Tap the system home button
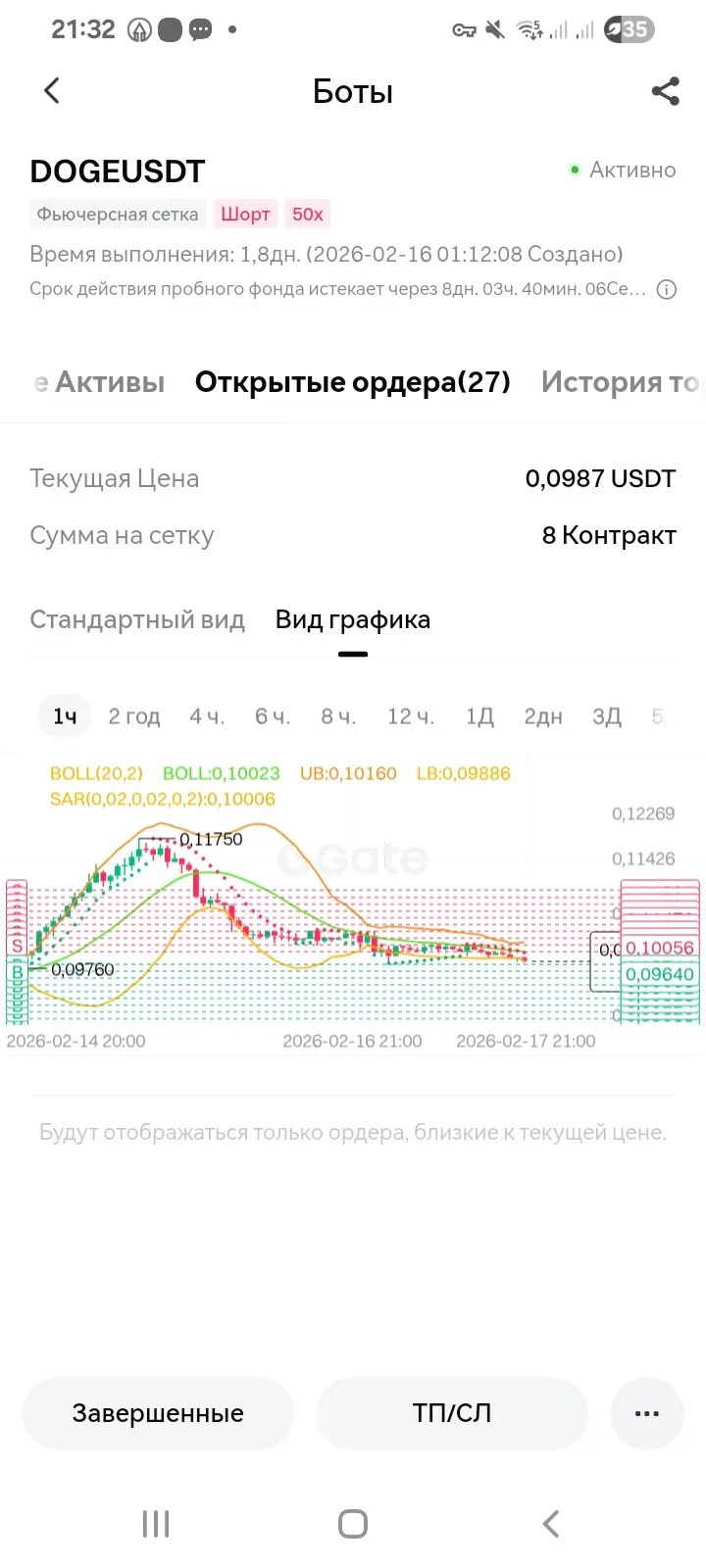The image size is (706, 1568). [x=353, y=1524]
